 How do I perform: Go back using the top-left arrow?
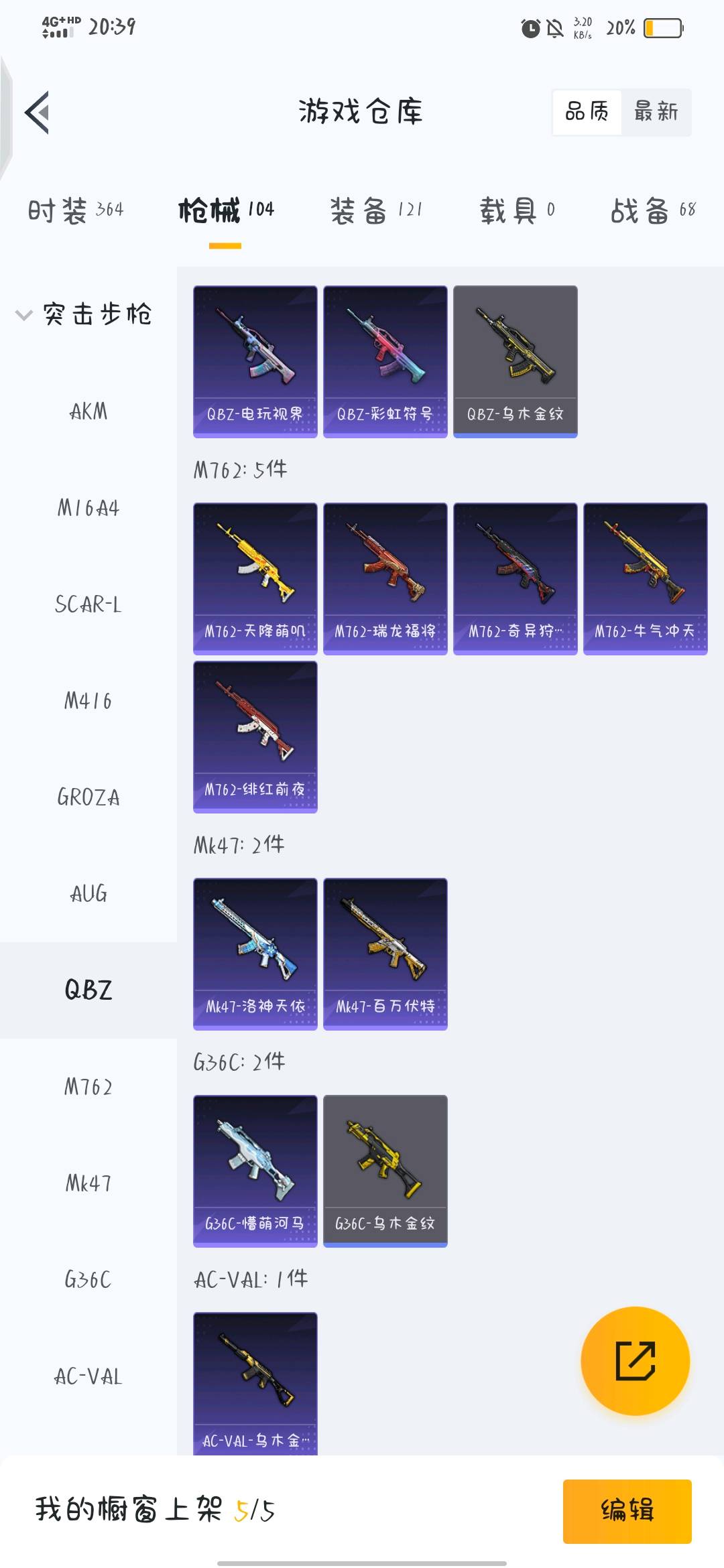point(38,113)
